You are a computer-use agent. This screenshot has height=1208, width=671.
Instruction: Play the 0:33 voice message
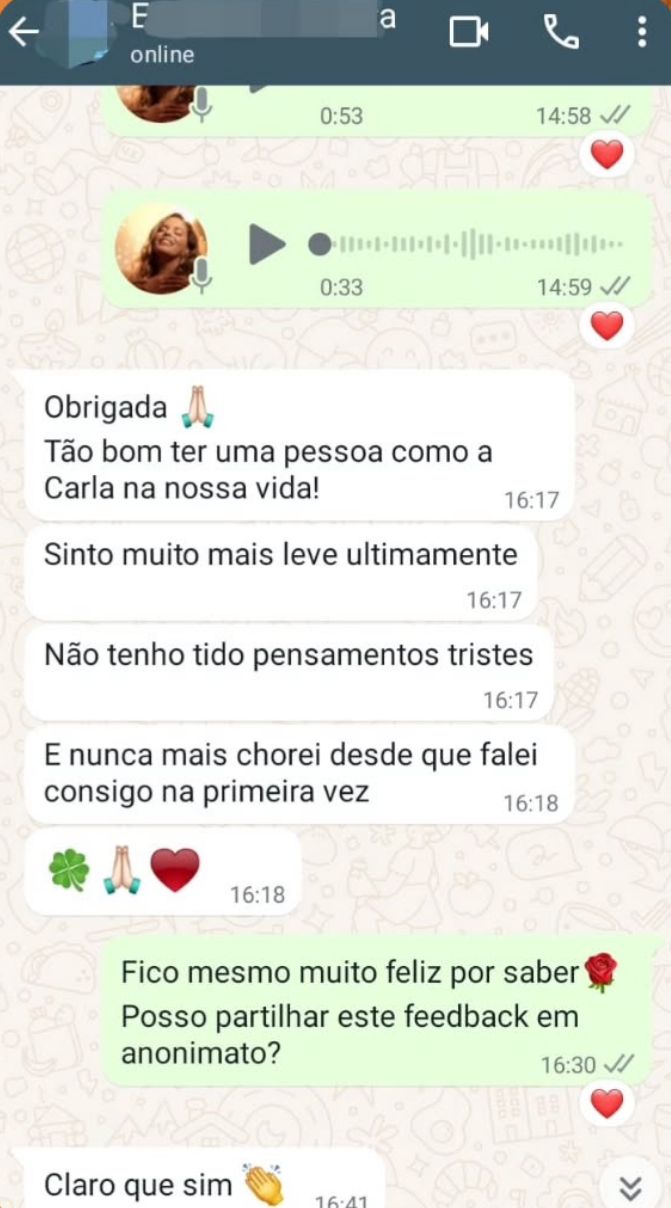tap(266, 245)
